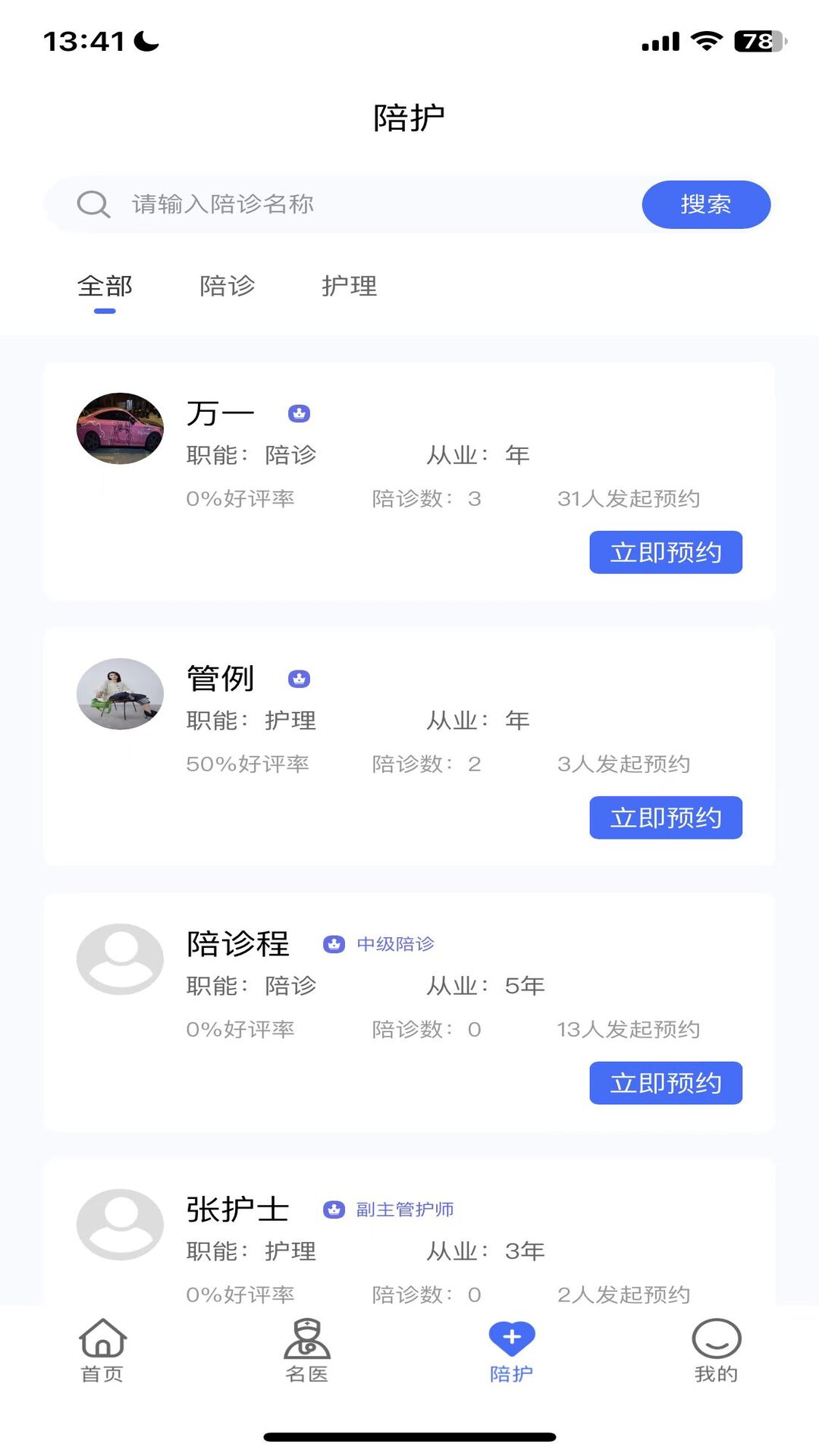819x1456 pixels.
Task: Click the badge icon next to 陪诊程
Action: (x=334, y=944)
